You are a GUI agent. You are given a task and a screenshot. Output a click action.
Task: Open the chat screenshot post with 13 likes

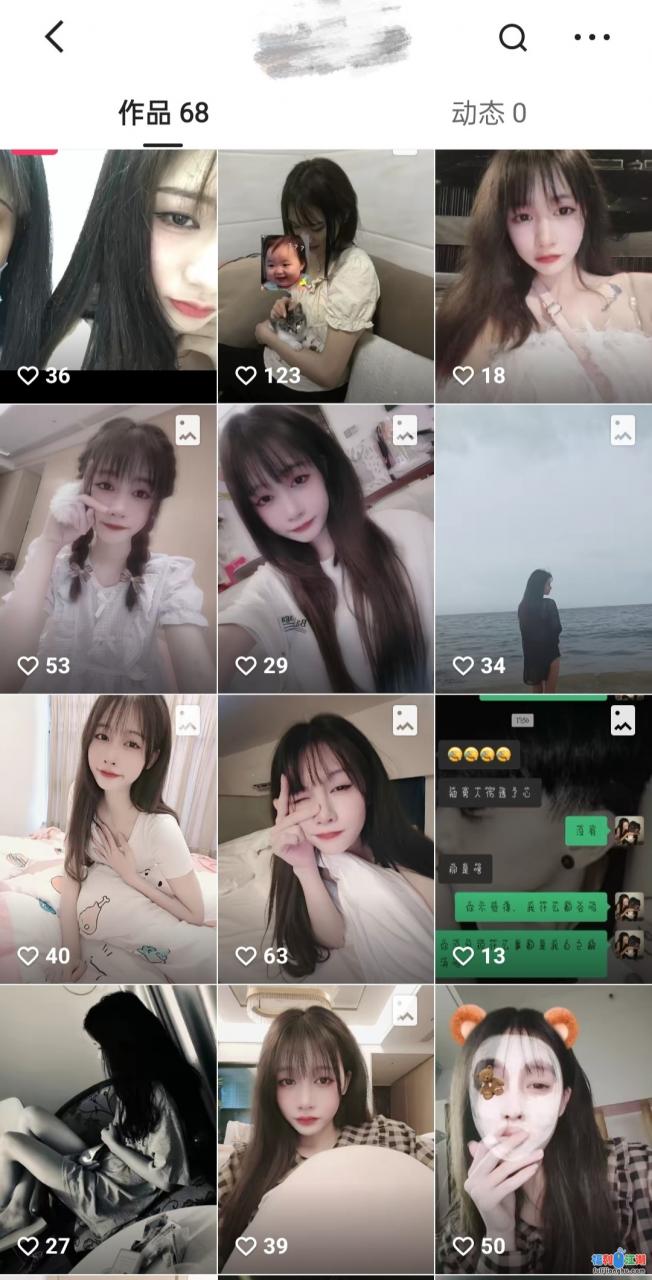(x=543, y=838)
